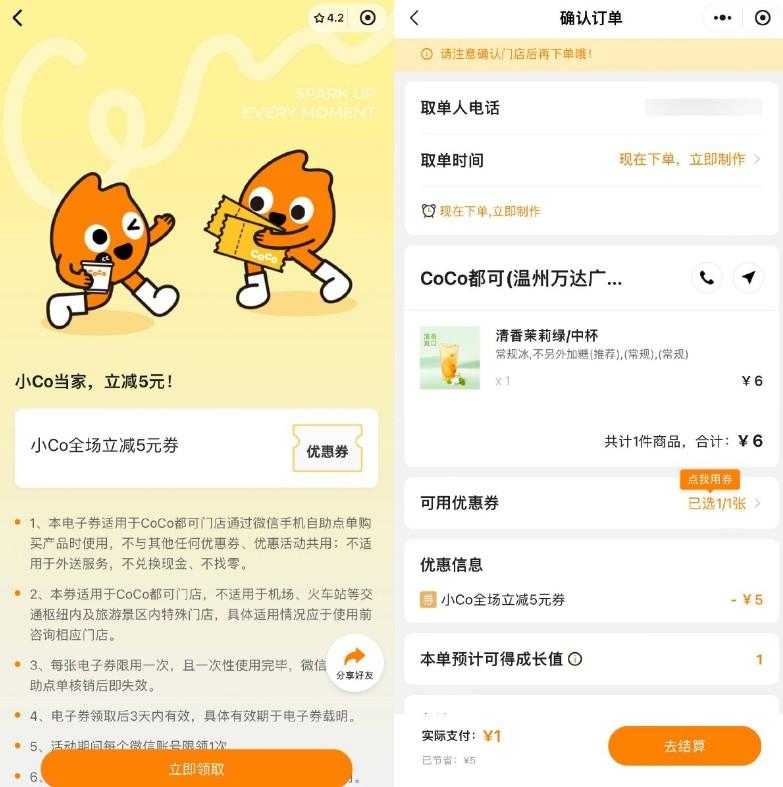Go back from 确认订单 page

click(414, 18)
